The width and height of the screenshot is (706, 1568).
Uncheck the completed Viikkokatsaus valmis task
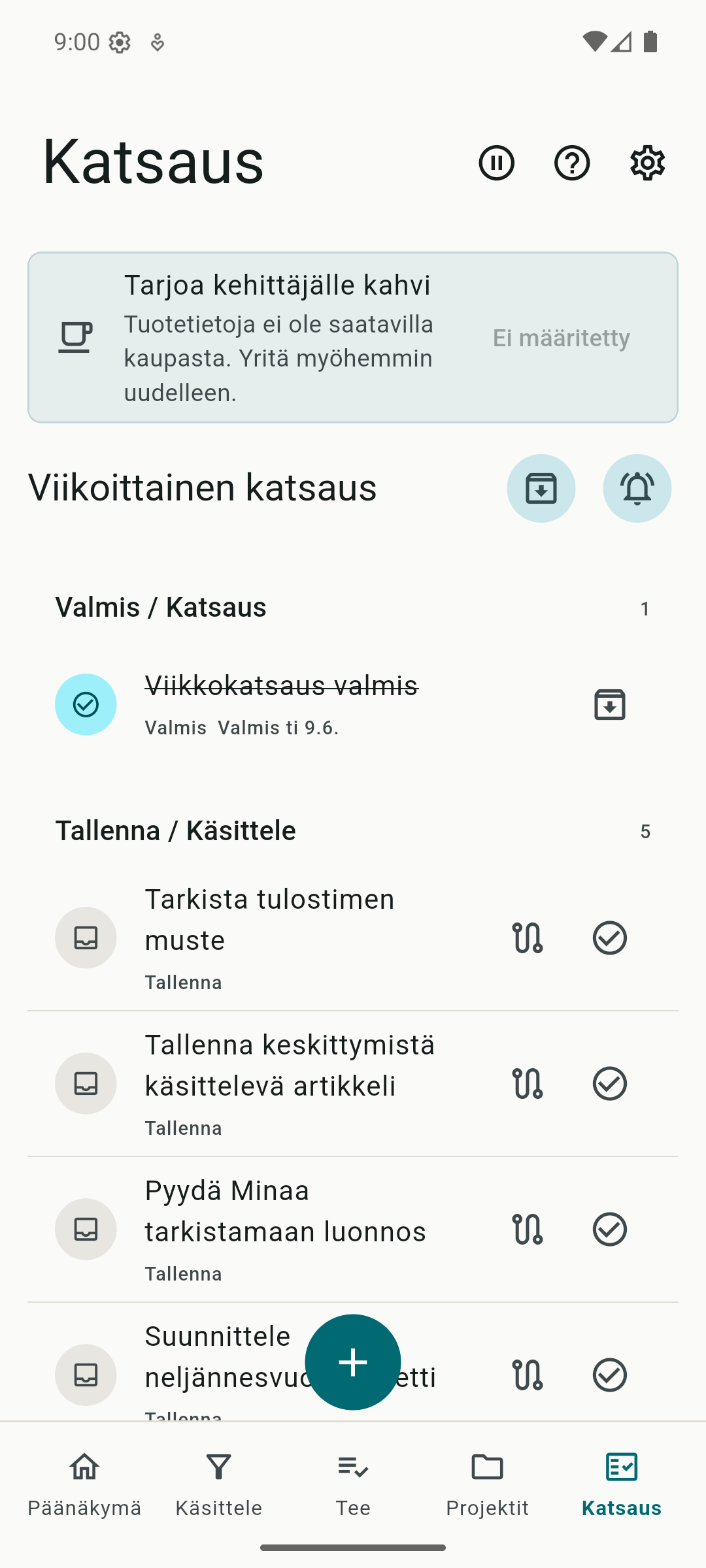pyautogui.click(x=86, y=704)
